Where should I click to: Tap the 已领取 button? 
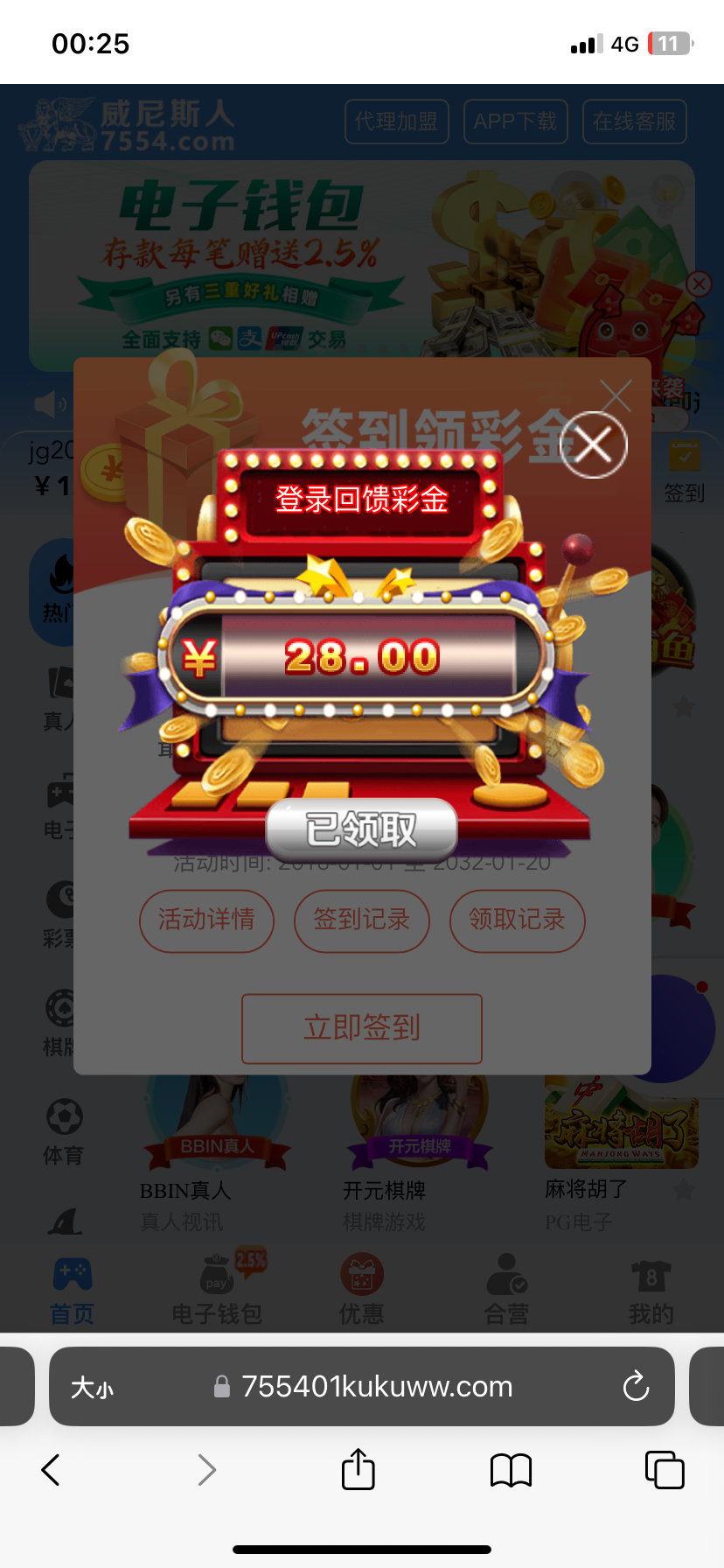361,829
